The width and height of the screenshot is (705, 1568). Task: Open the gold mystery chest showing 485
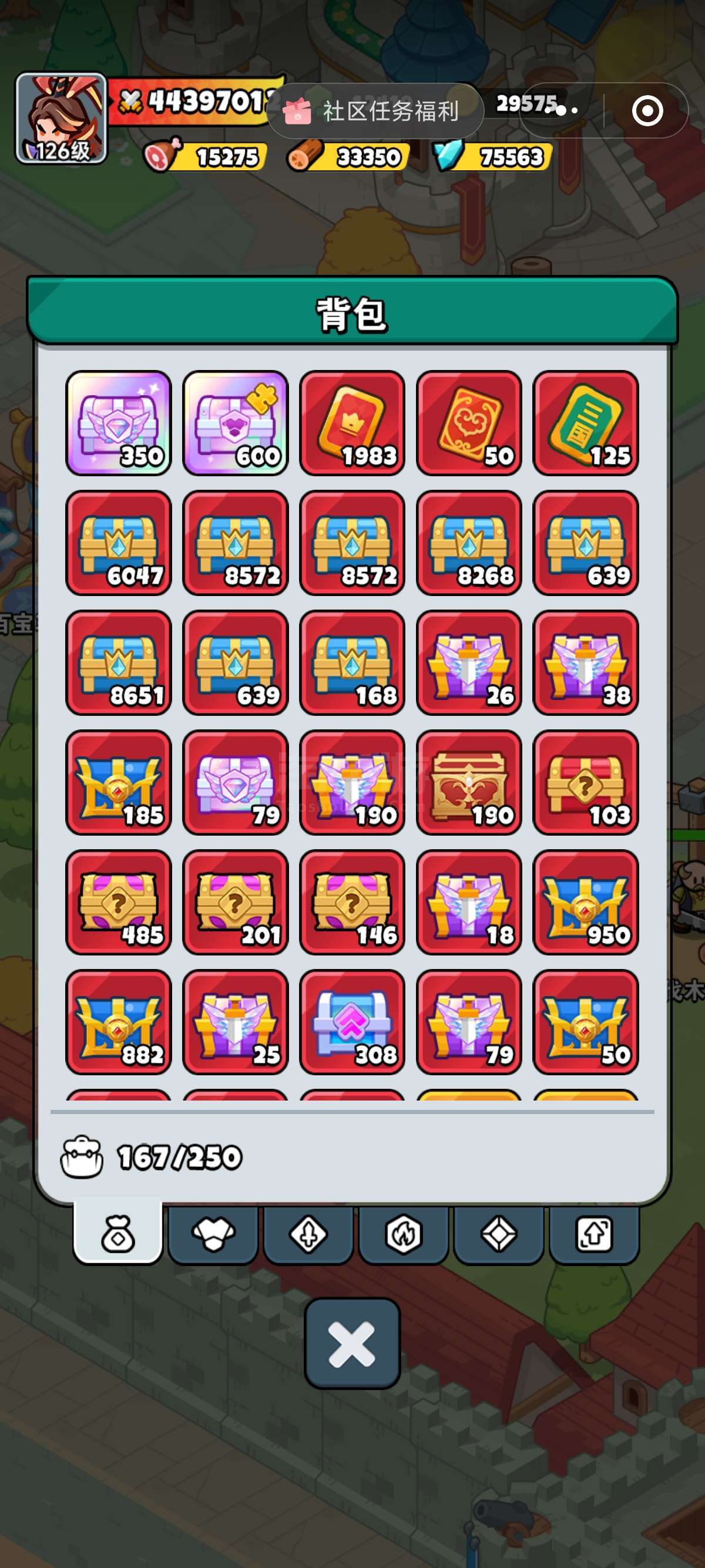(118, 902)
